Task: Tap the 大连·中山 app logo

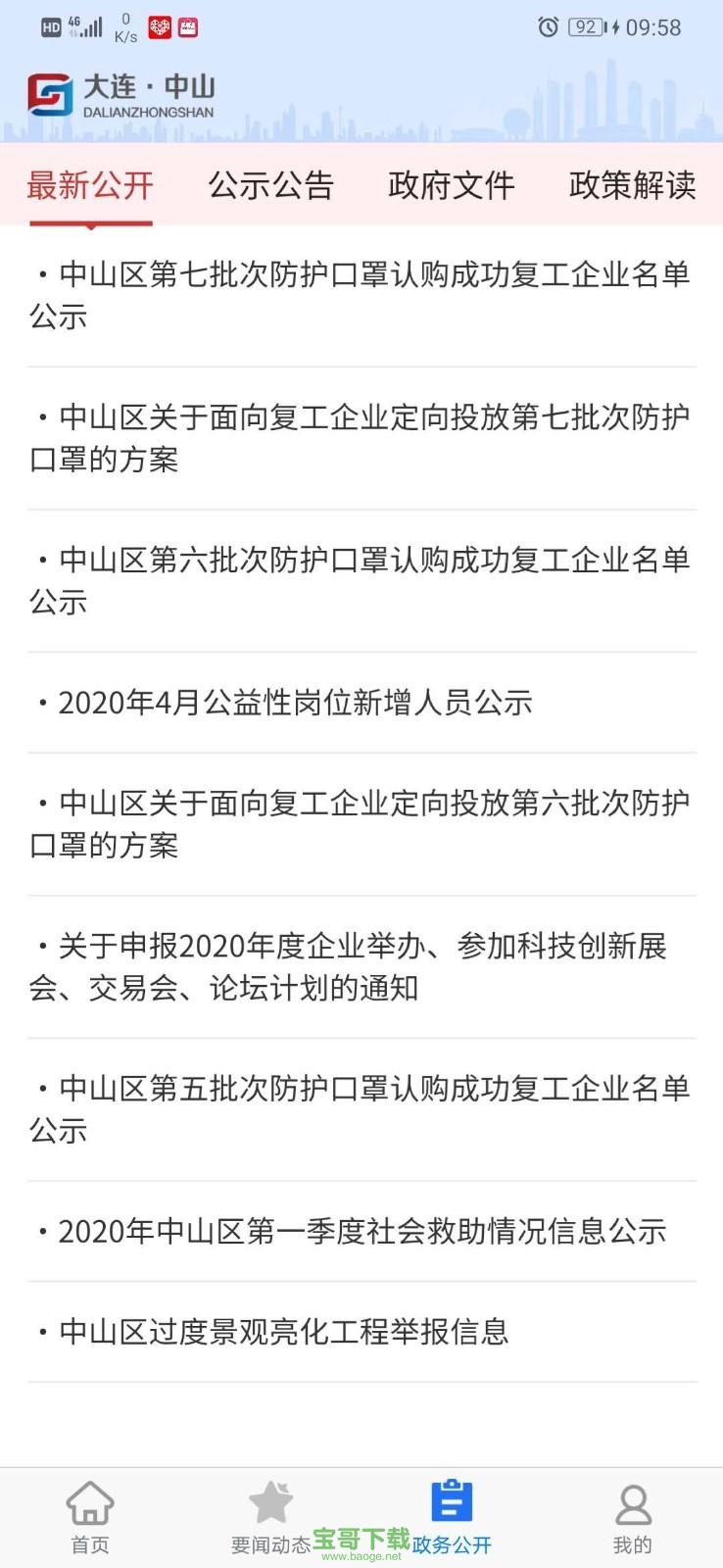Action: coord(118,95)
